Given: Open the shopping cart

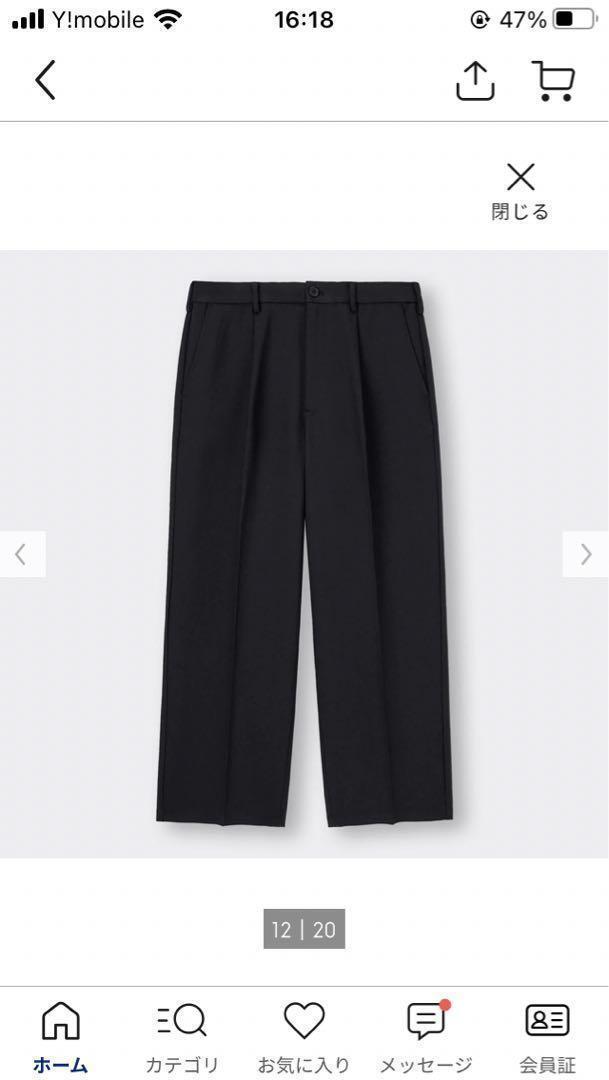Looking at the screenshot, I should (x=552, y=81).
